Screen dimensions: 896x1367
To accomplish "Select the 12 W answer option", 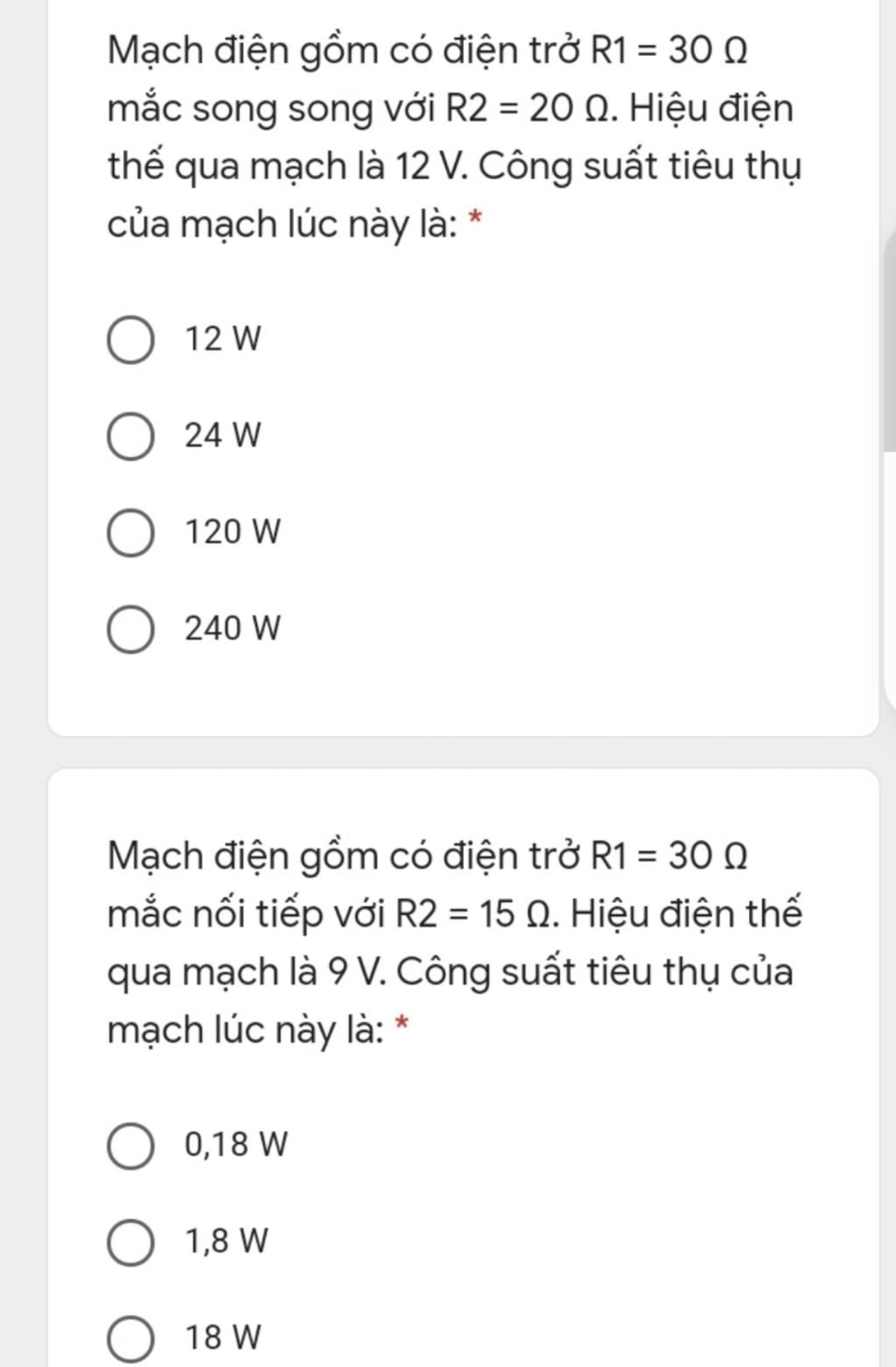I will 130,340.
